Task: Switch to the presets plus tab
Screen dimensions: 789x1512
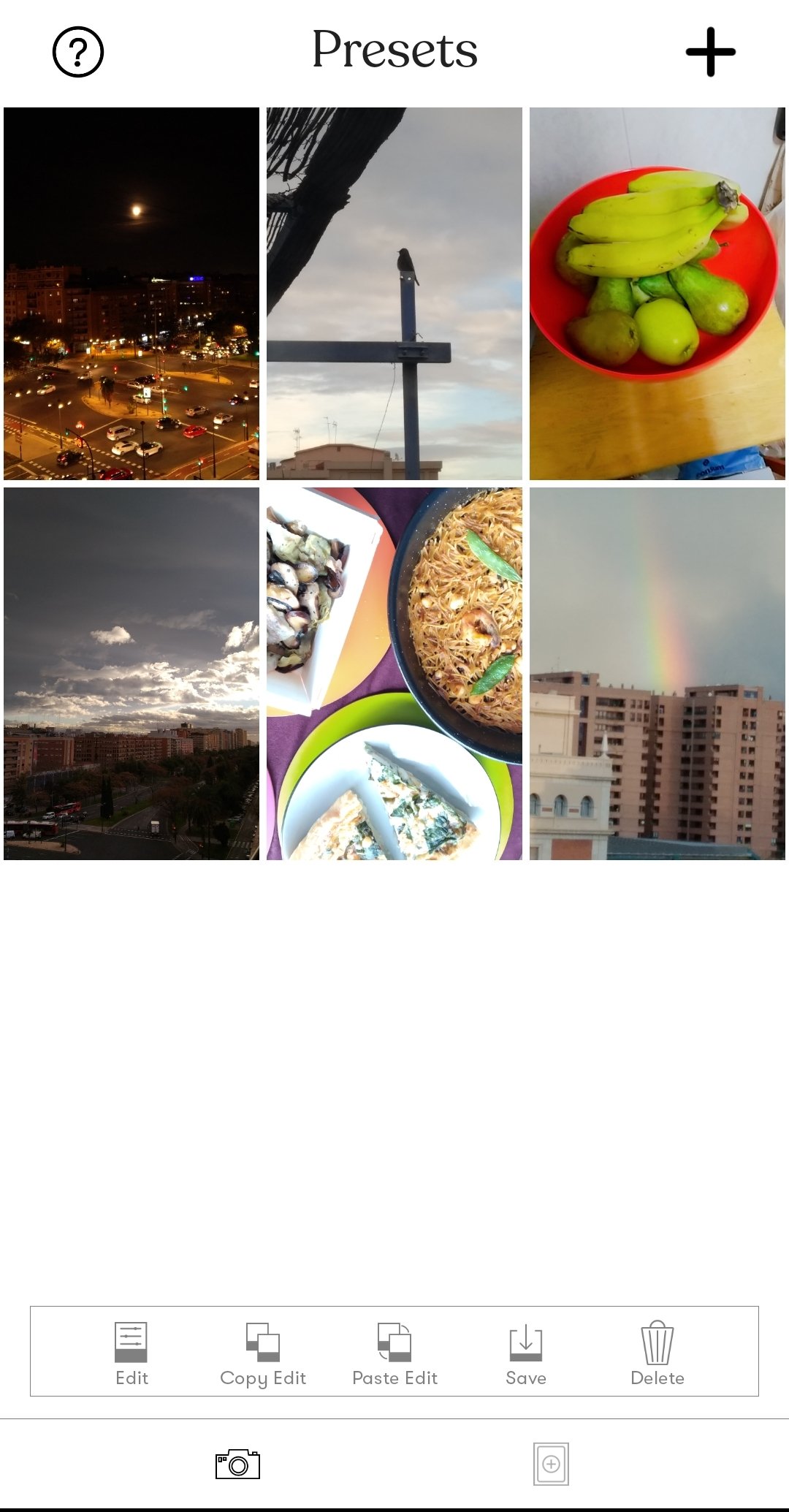Action: pyautogui.click(x=551, y=1464)
